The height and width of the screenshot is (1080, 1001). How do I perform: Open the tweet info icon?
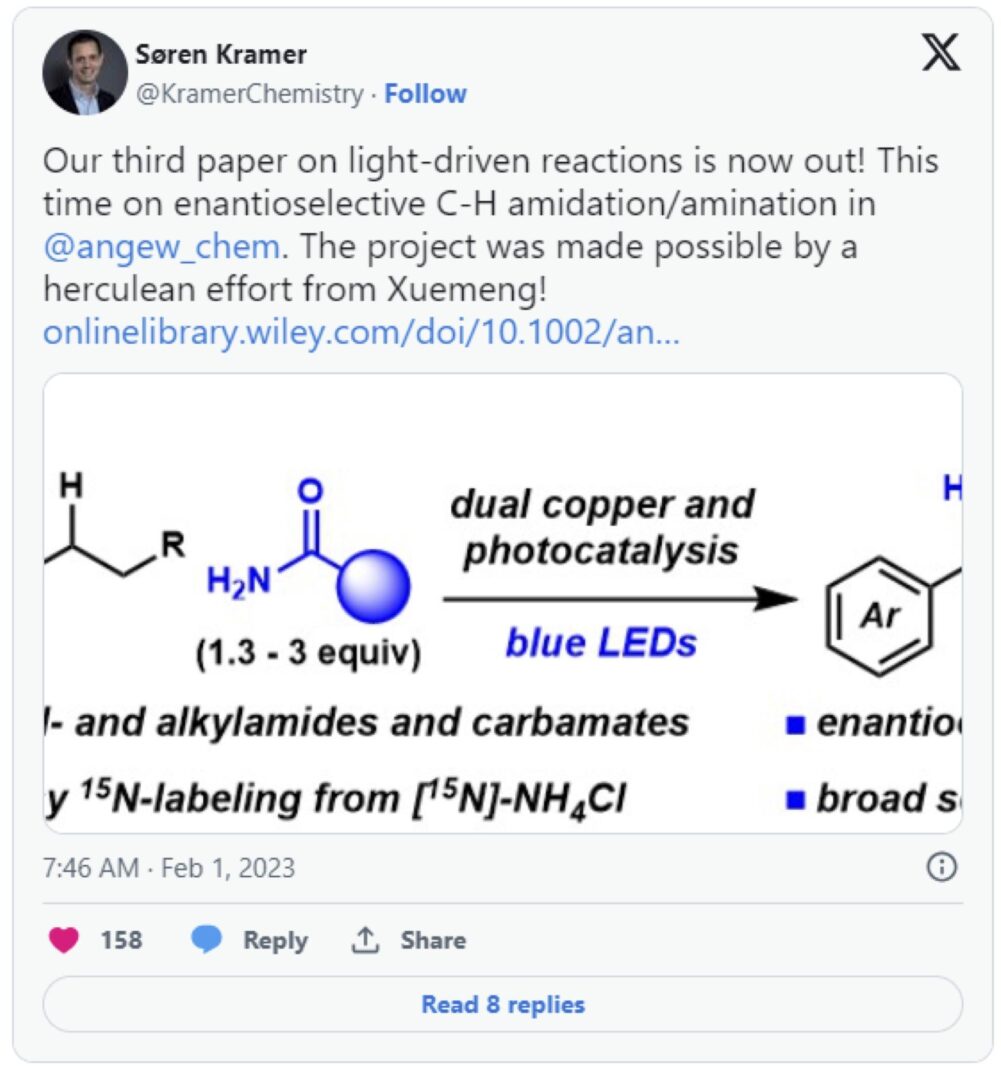[x=942, y=867]
